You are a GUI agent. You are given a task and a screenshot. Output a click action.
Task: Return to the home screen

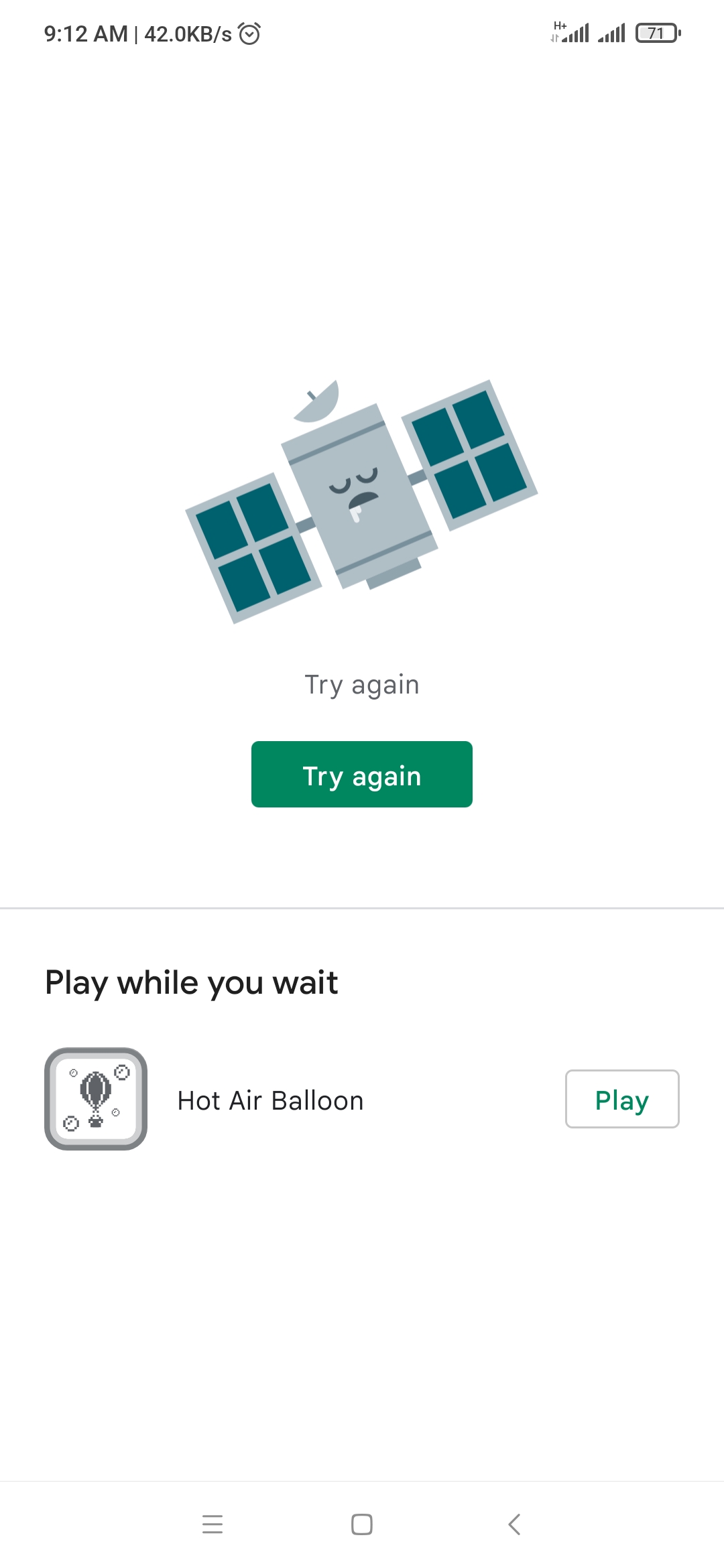click(x=362, y=1524)
